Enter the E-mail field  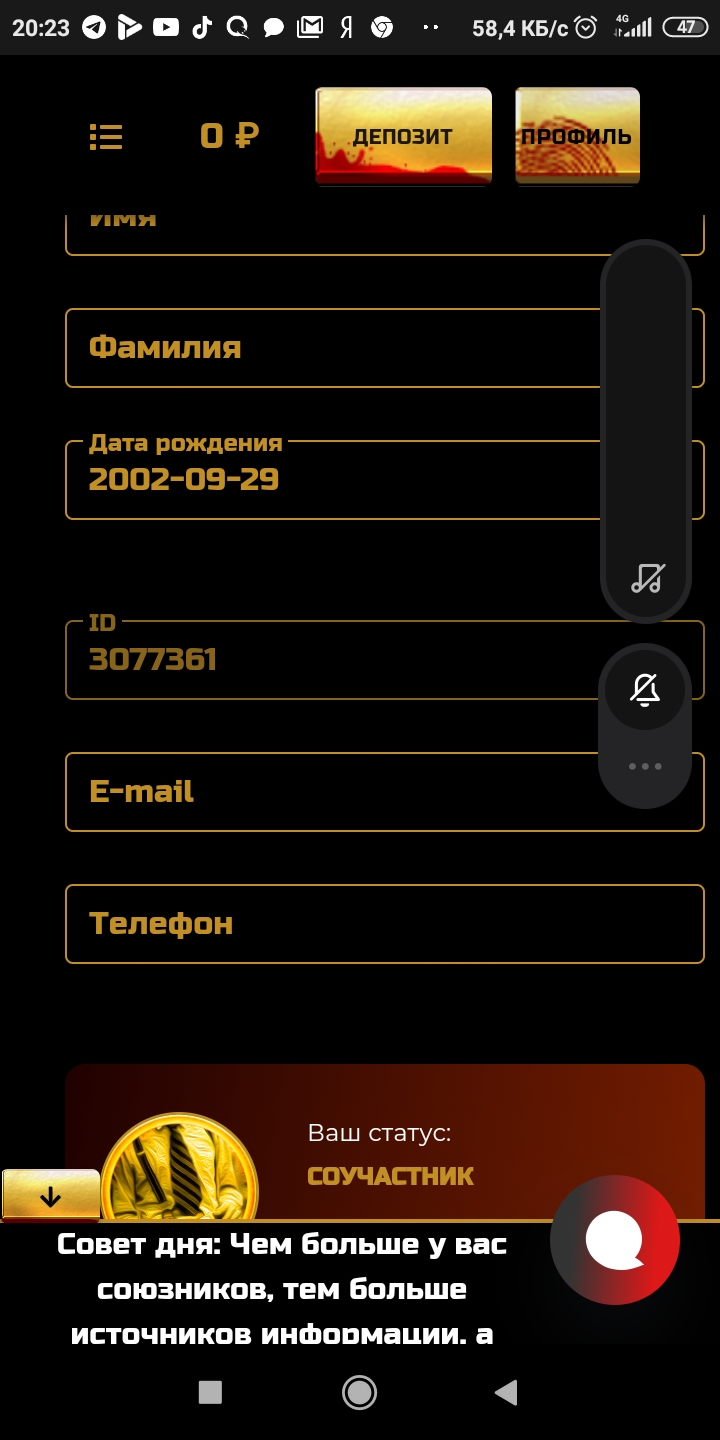point(330,792)
